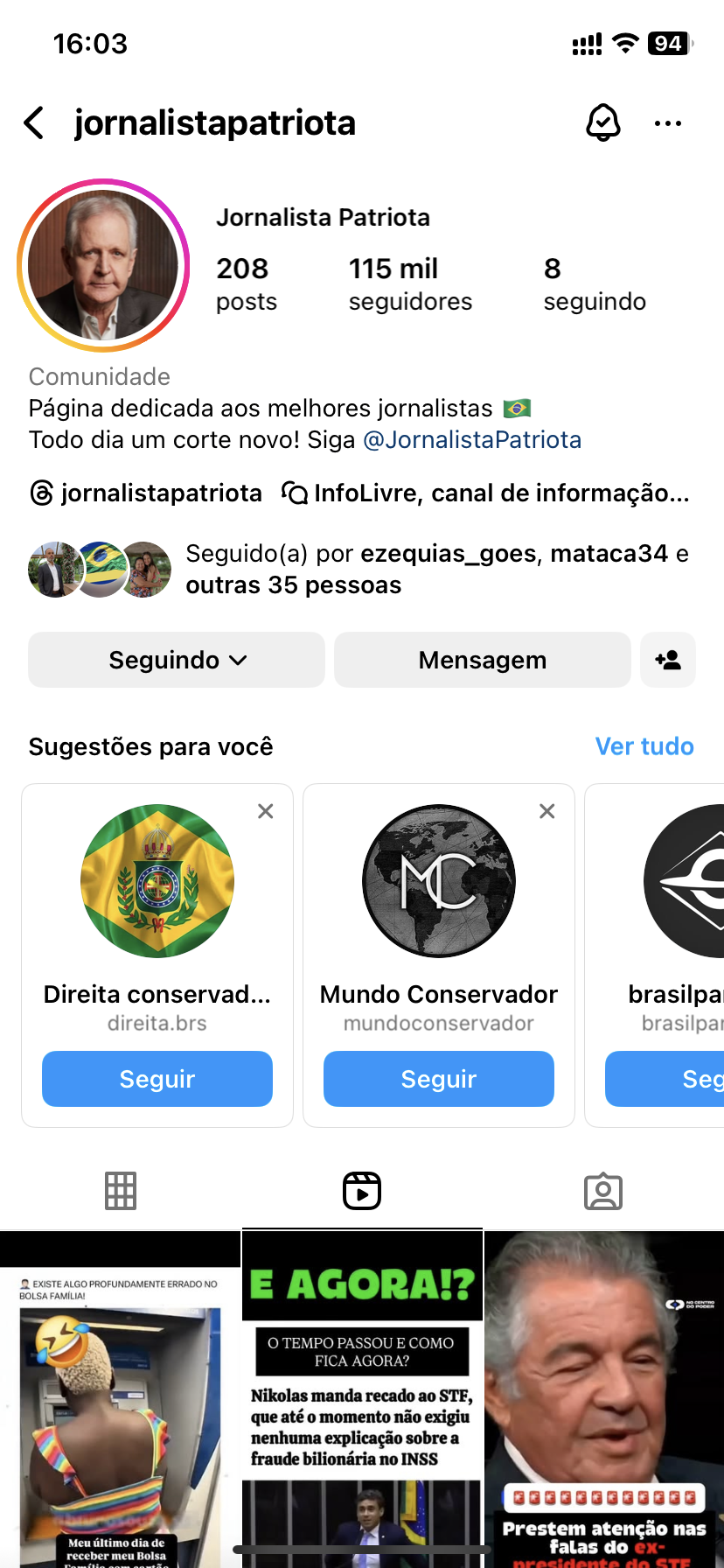Expand the Seguindo dropdown
The height and width of the screenshot is (1568, 724).
[x=177, y=660]
